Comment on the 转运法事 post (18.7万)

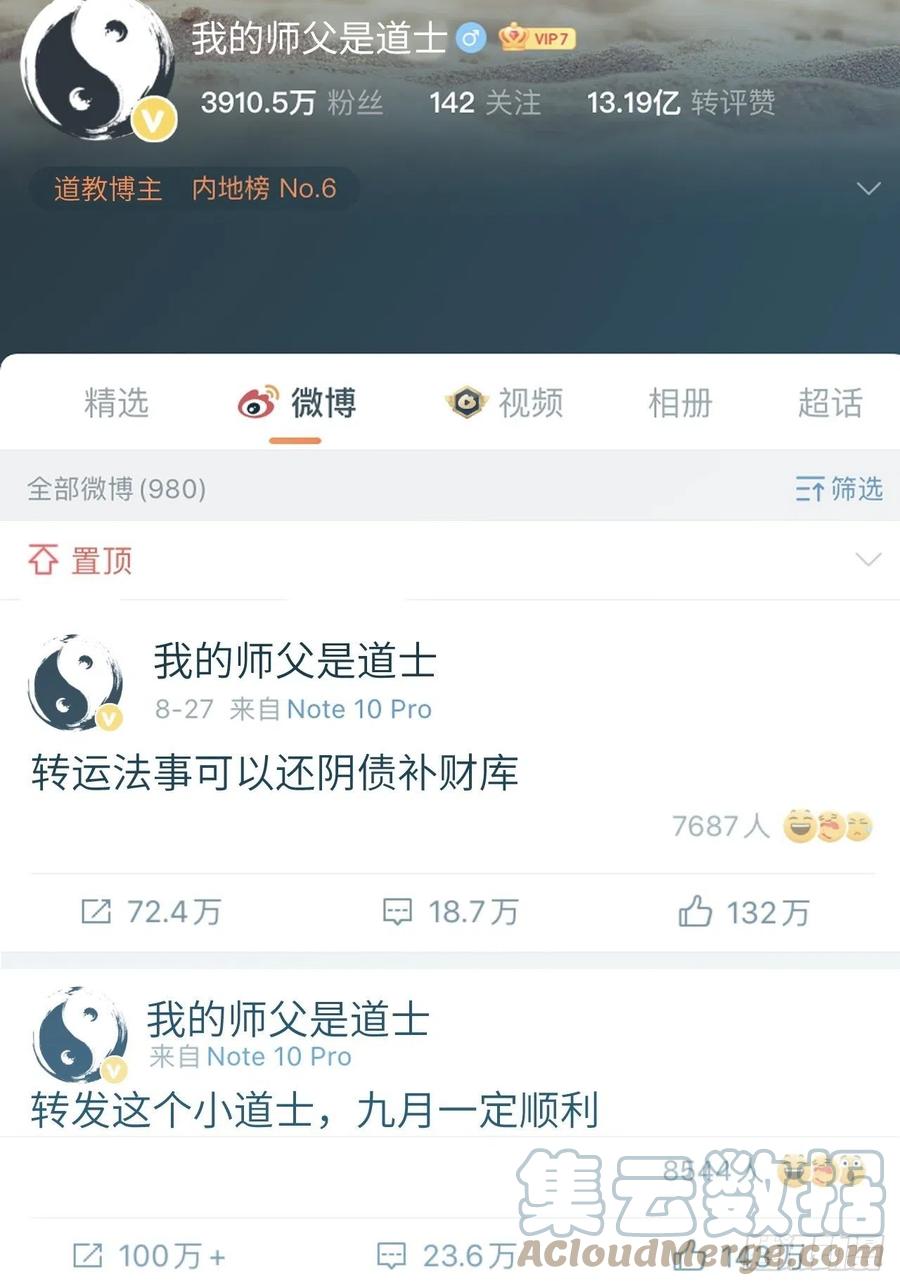[451, 912]
